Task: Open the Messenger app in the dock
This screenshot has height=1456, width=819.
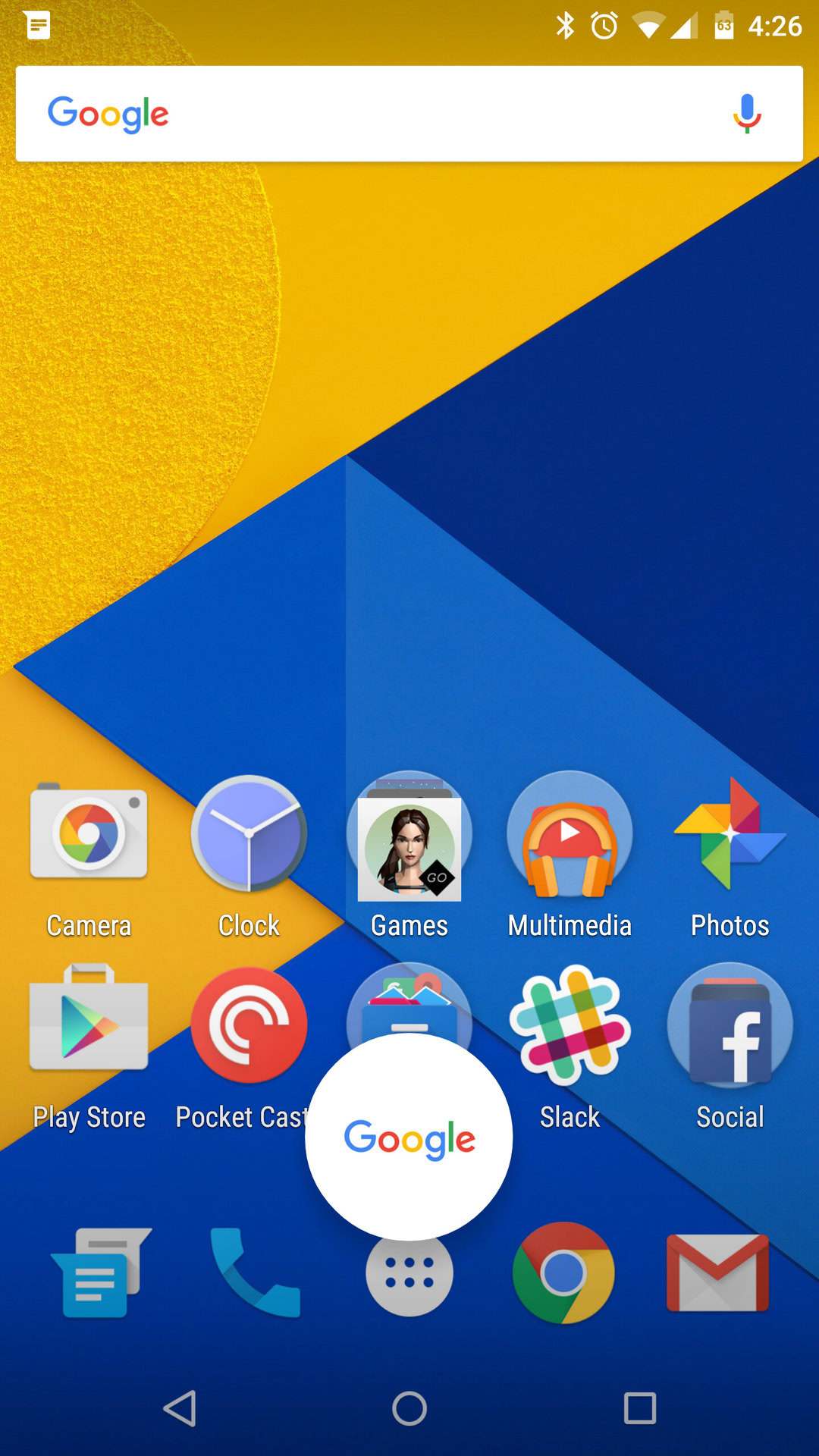Action: click(x=100, y=1272)
